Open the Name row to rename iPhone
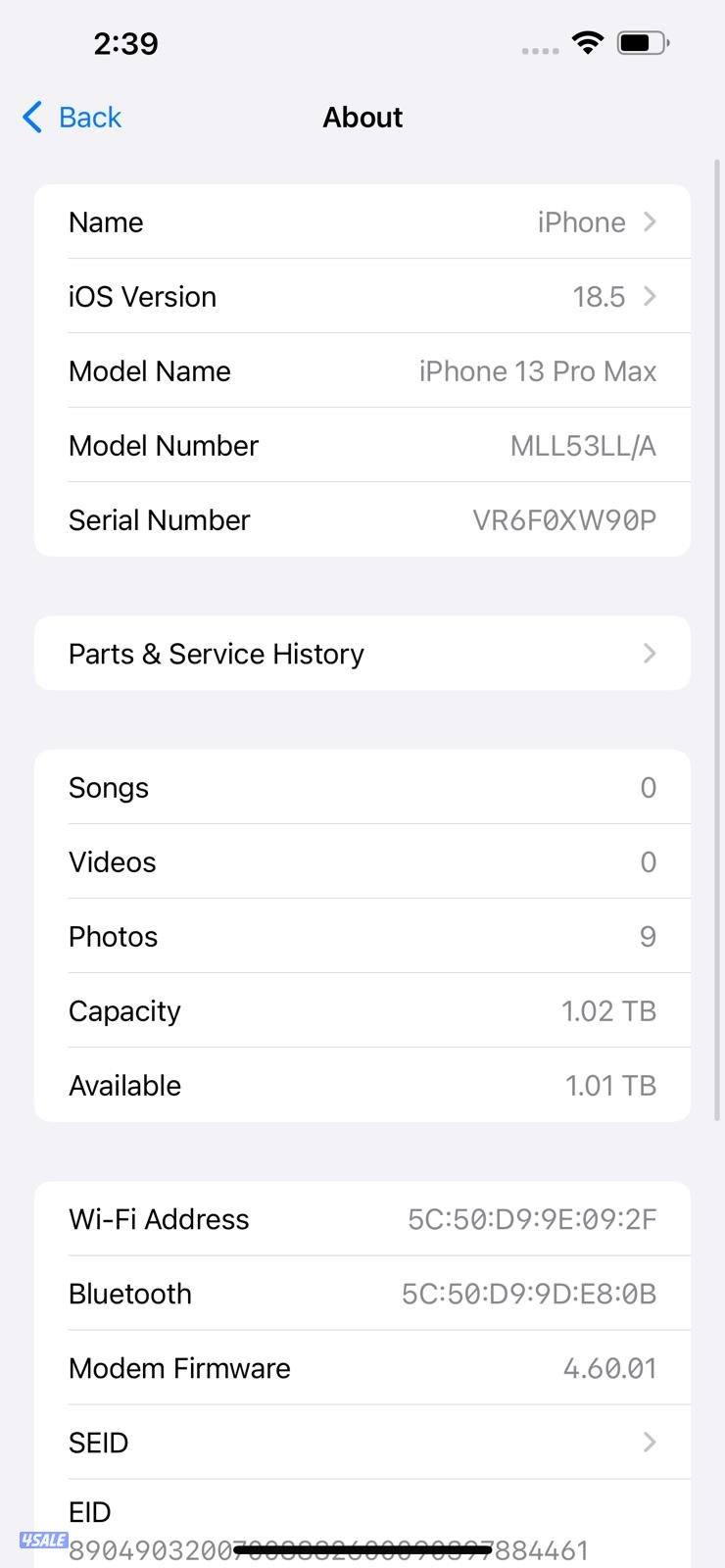 coord(362,221)
